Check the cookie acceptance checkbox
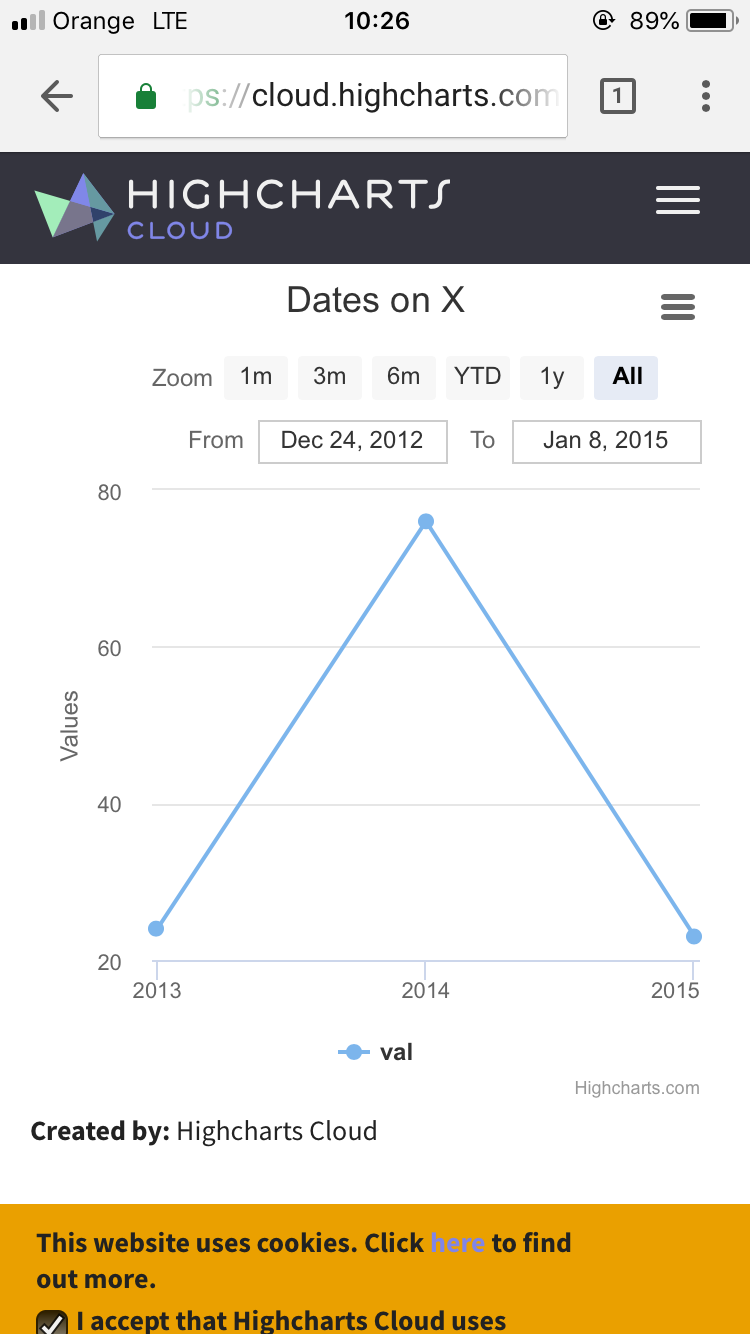The width and height of the screenshot is (750, 1334). pyautogui.click(x=52, y=1322)
